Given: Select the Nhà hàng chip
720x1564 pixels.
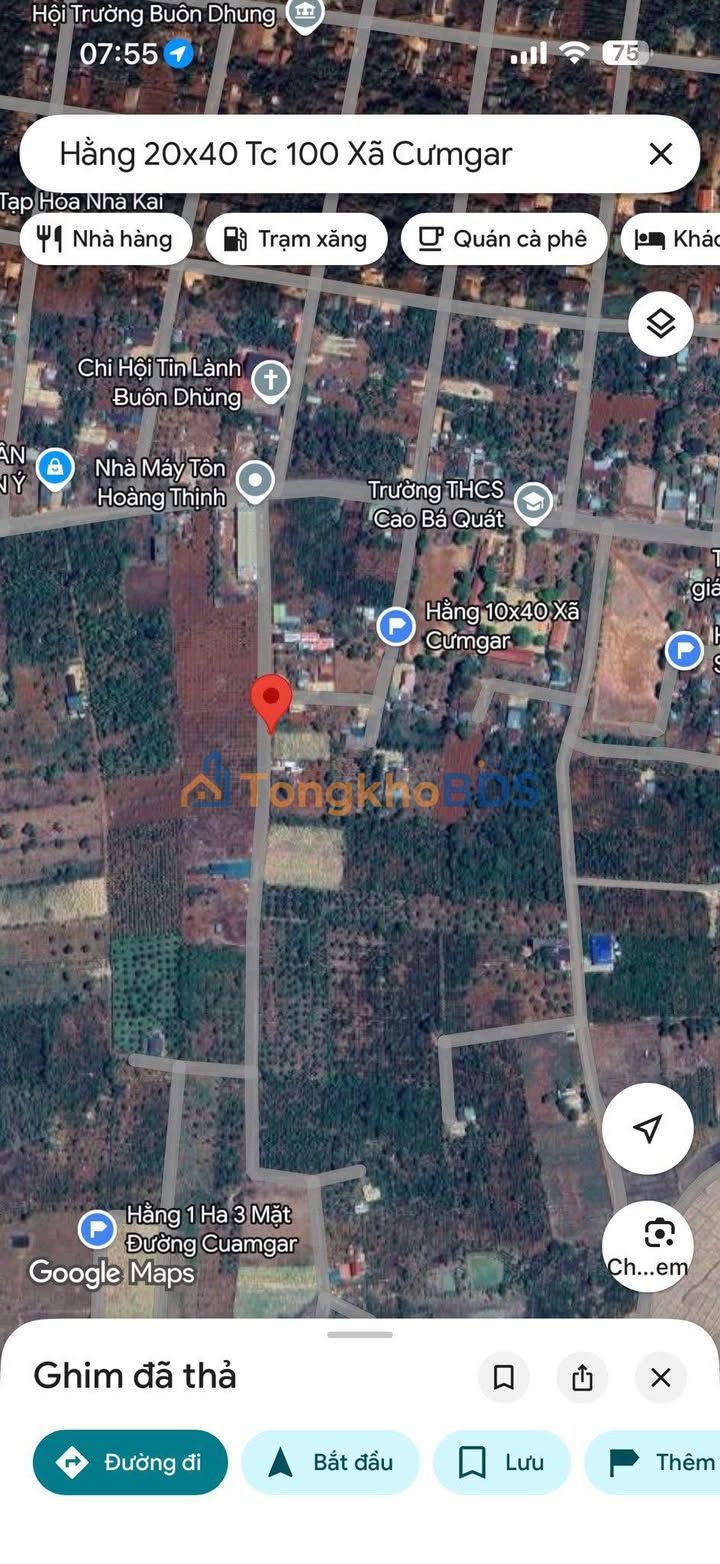Looking at the screenshot, I should [x=105, y=239].
